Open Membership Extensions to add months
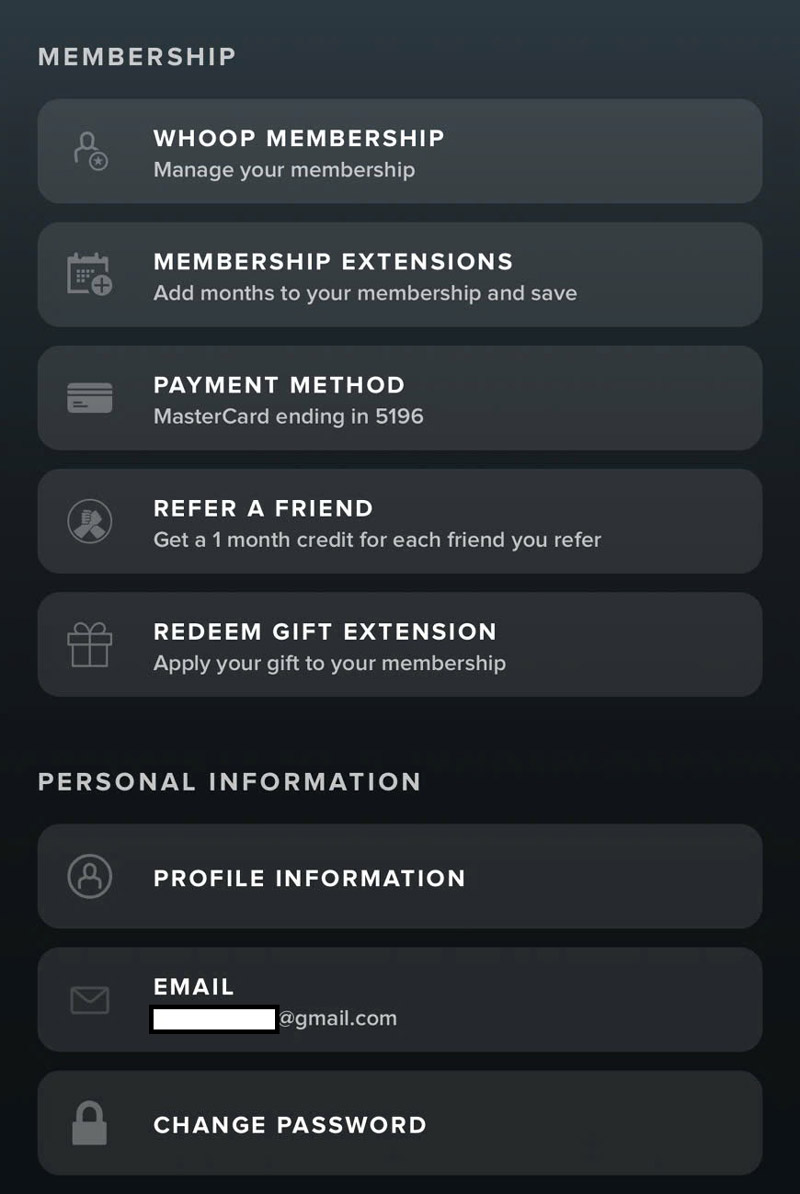Image resolution: width=800 pixels, height=1194 pixels. 400,275
